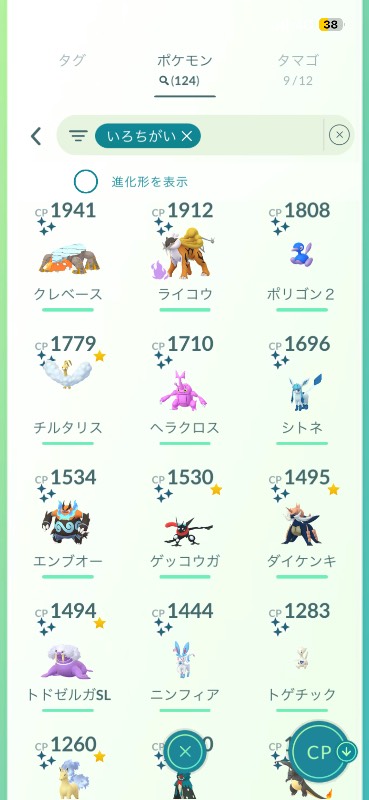Toggle 進化形を表示 option
This screenshot has width=369, height=800.
coord(86,181)
